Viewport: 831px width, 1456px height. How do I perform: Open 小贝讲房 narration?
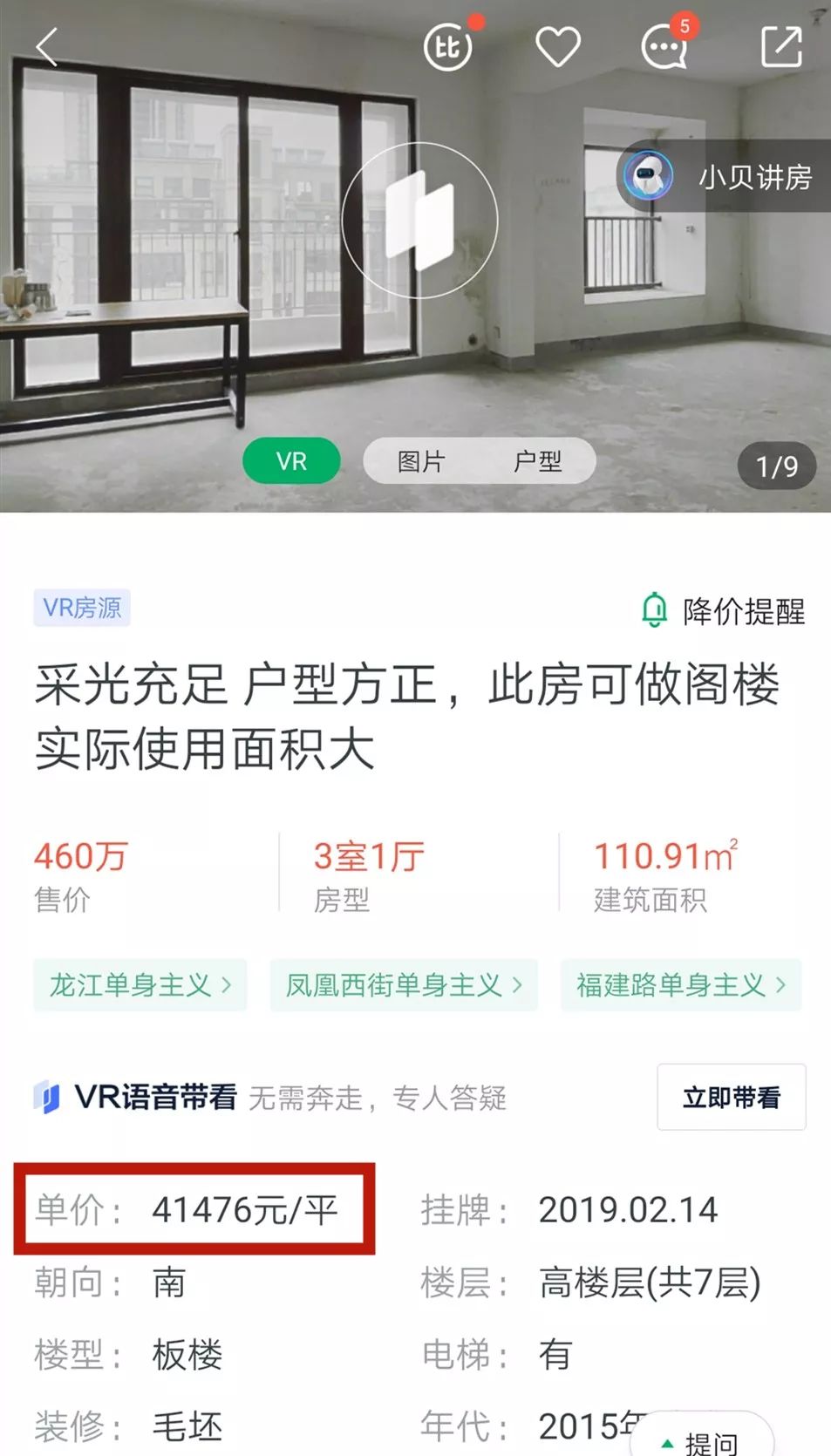coord(724,177)
